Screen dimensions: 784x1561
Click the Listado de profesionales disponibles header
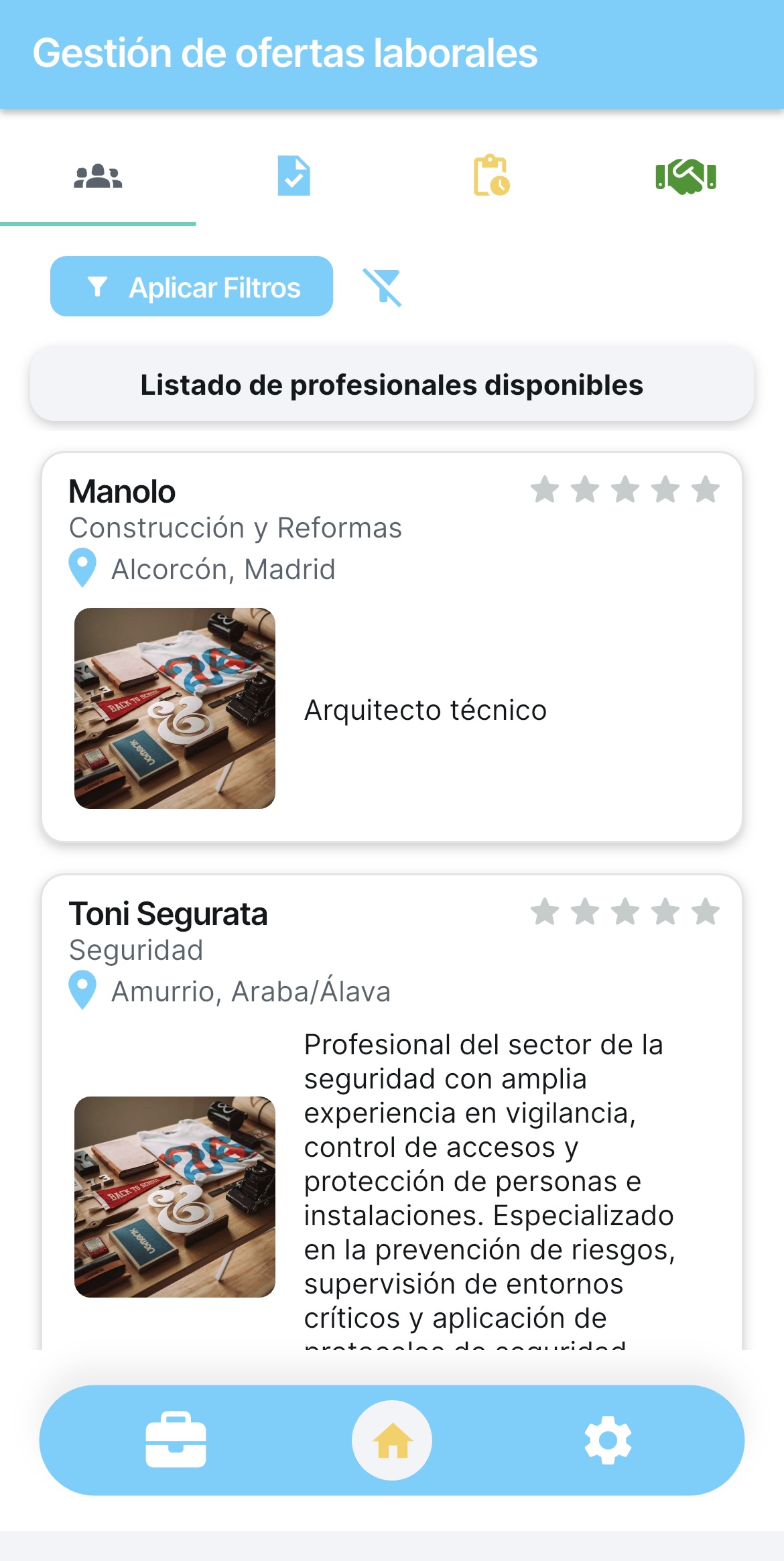click(392, 385)
